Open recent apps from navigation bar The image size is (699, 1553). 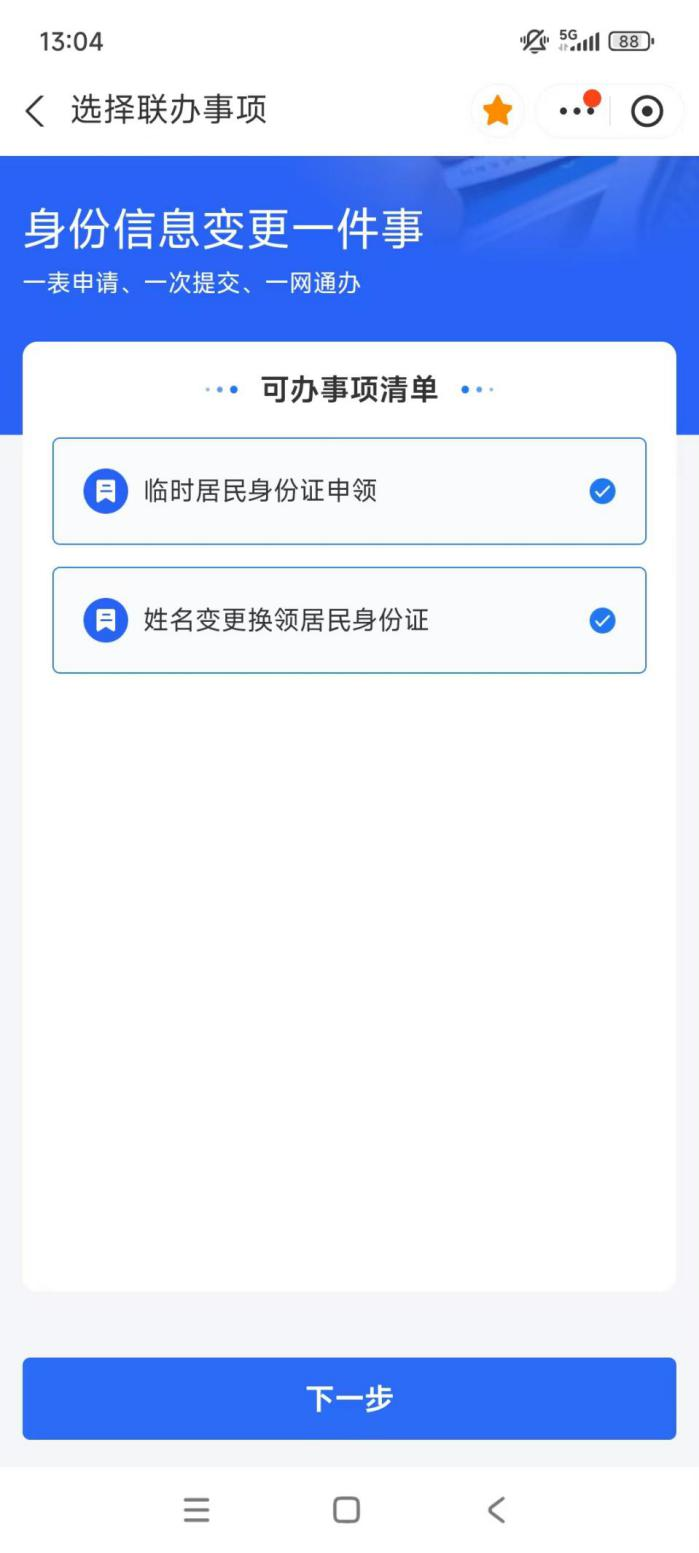pos(197,1509)
